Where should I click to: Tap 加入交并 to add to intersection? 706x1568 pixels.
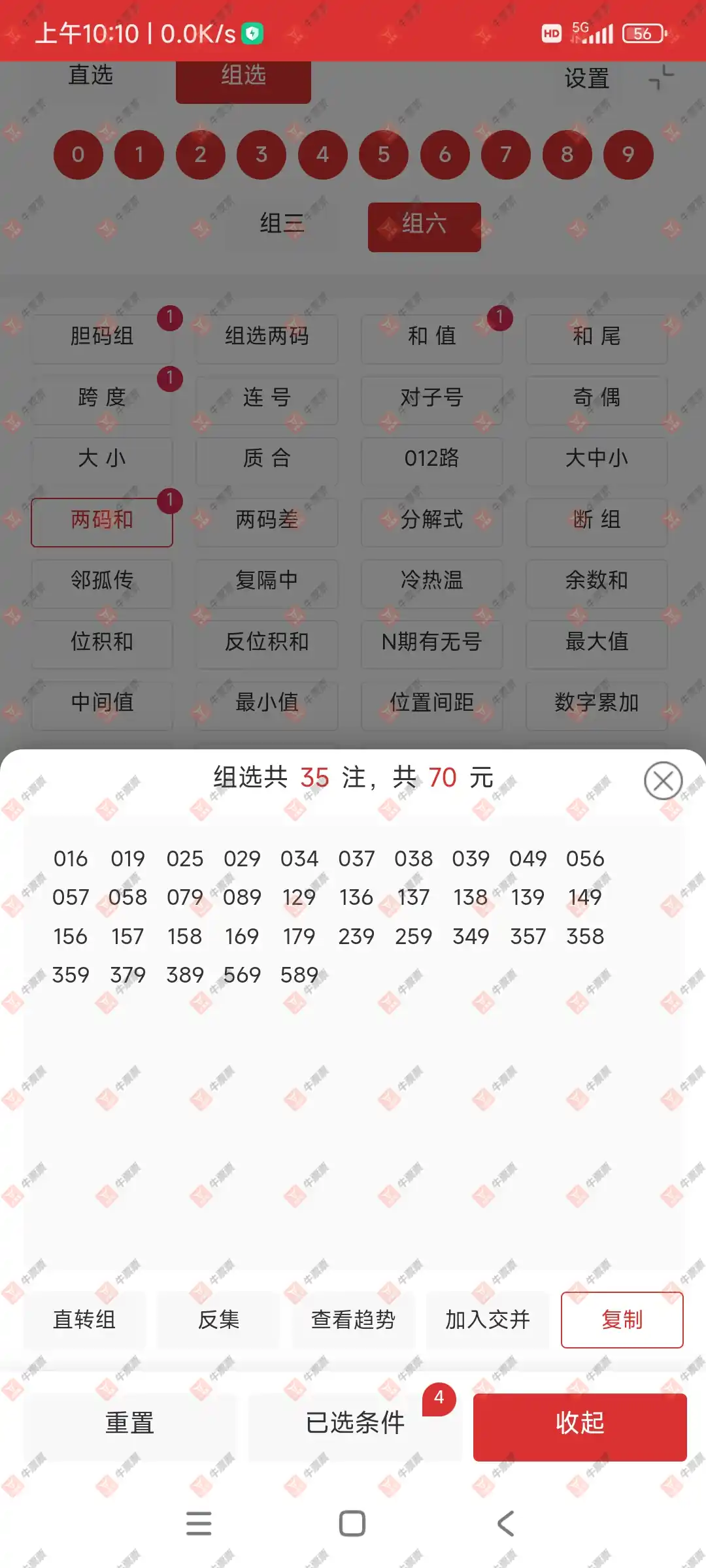(x=488, y=1319)
